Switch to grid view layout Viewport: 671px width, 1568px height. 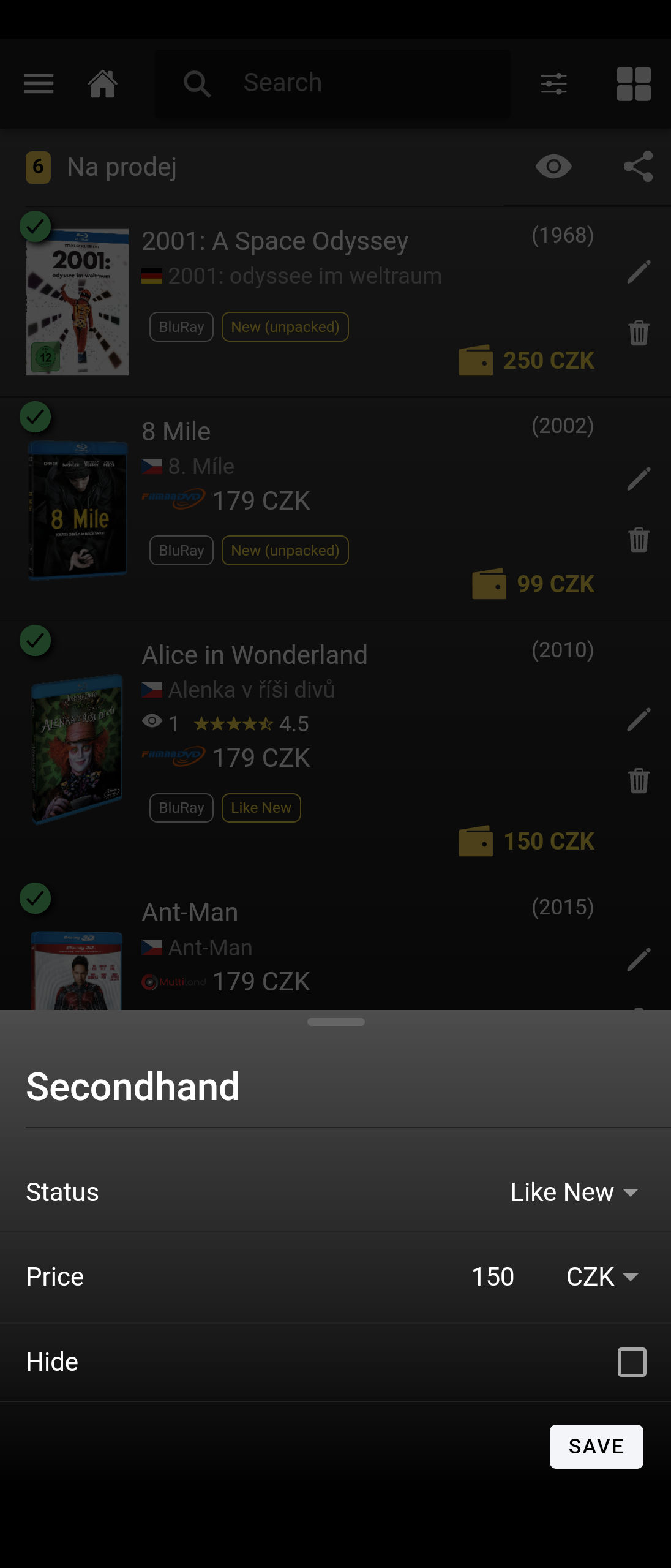pyautogui.click(x=634, y=83)
